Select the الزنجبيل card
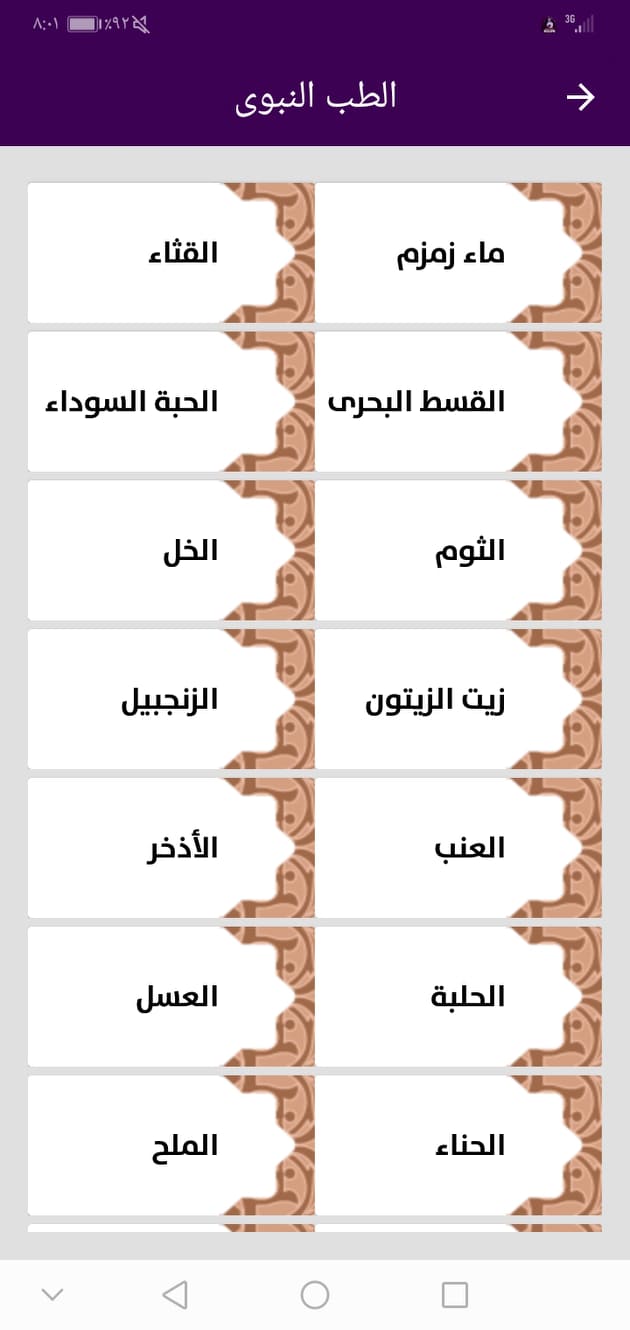The width and height of the screenshot is (630, 1330). [171, 699]
